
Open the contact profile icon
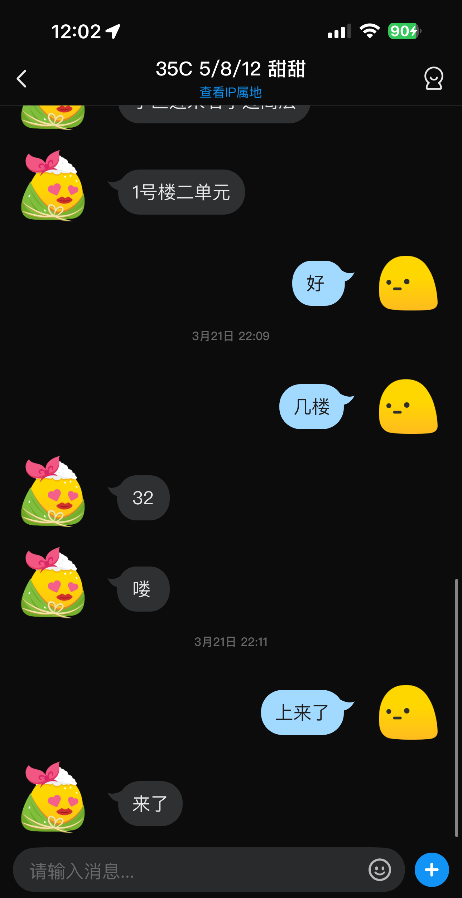pyautogui.click(x=433, y=78)
